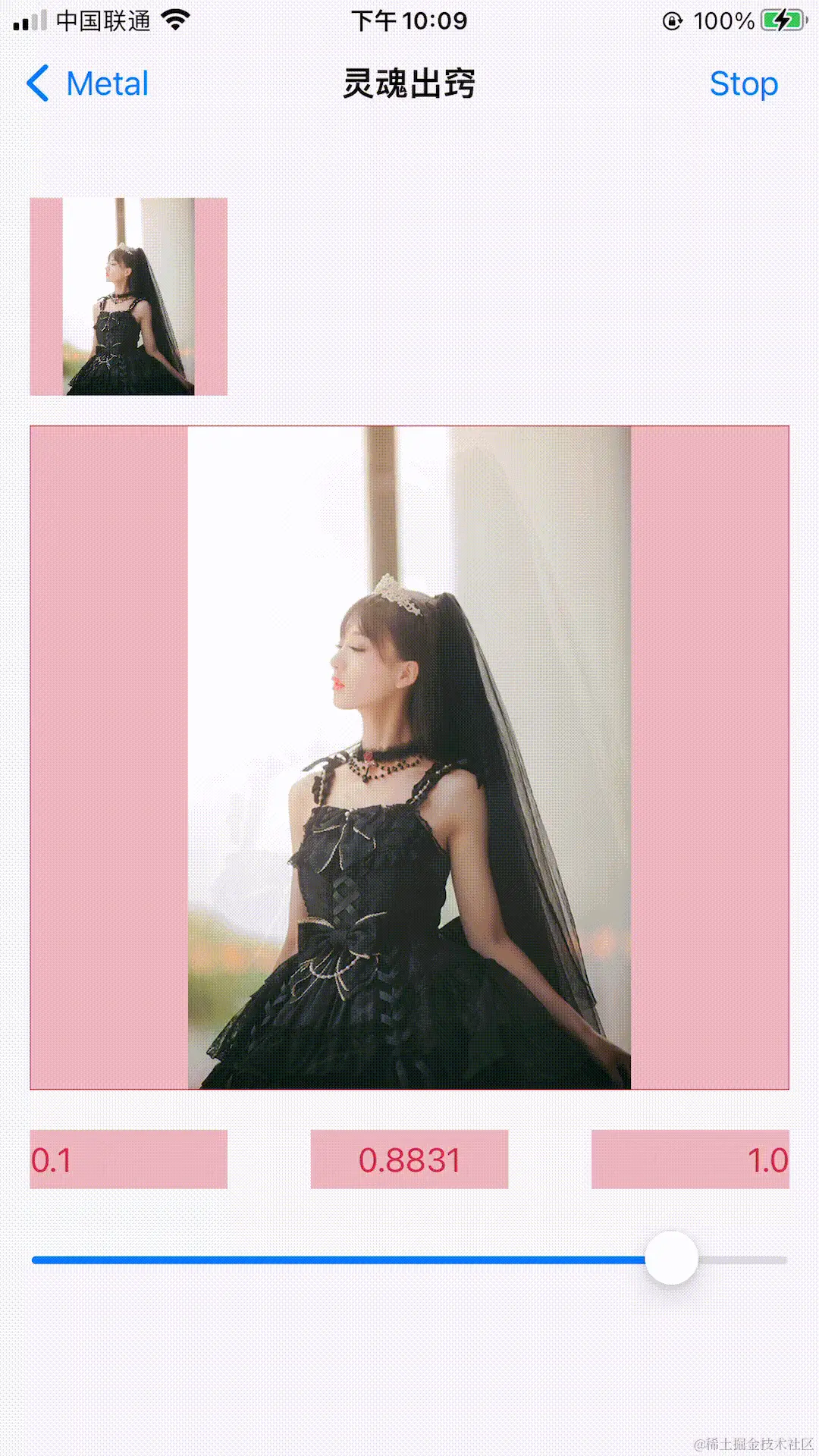Tap the Stop button
The image size is (819, 1456).
[743, 83]
